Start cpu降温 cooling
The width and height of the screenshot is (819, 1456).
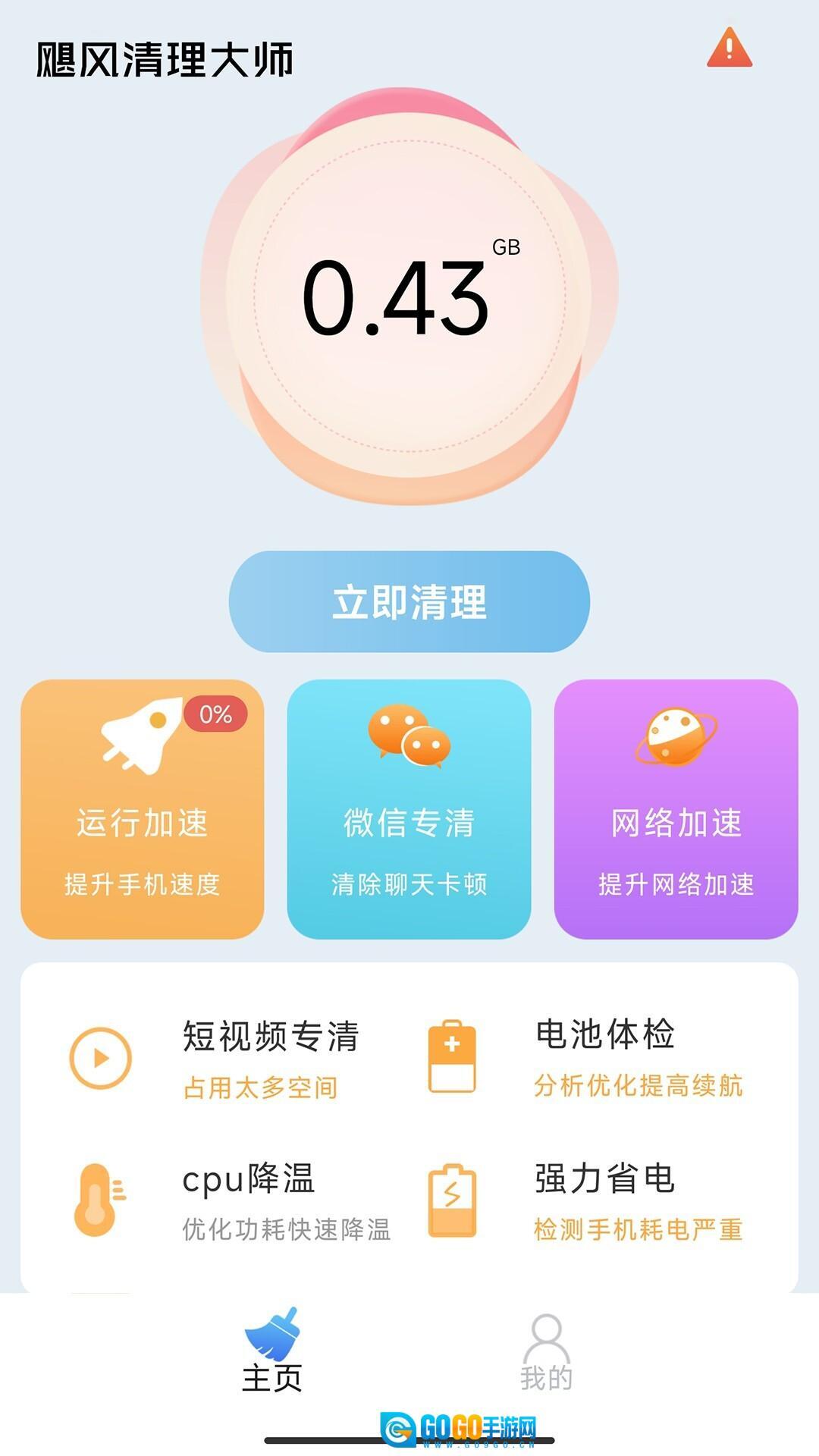pos(227,1200)
